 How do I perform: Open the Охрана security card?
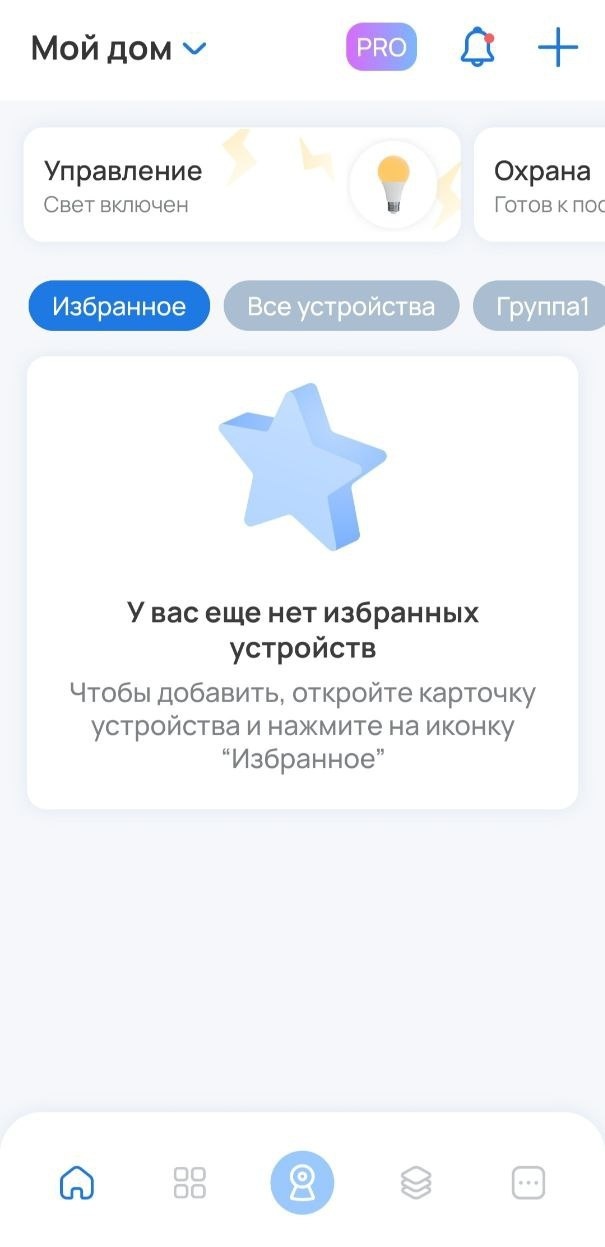(541, 185)
